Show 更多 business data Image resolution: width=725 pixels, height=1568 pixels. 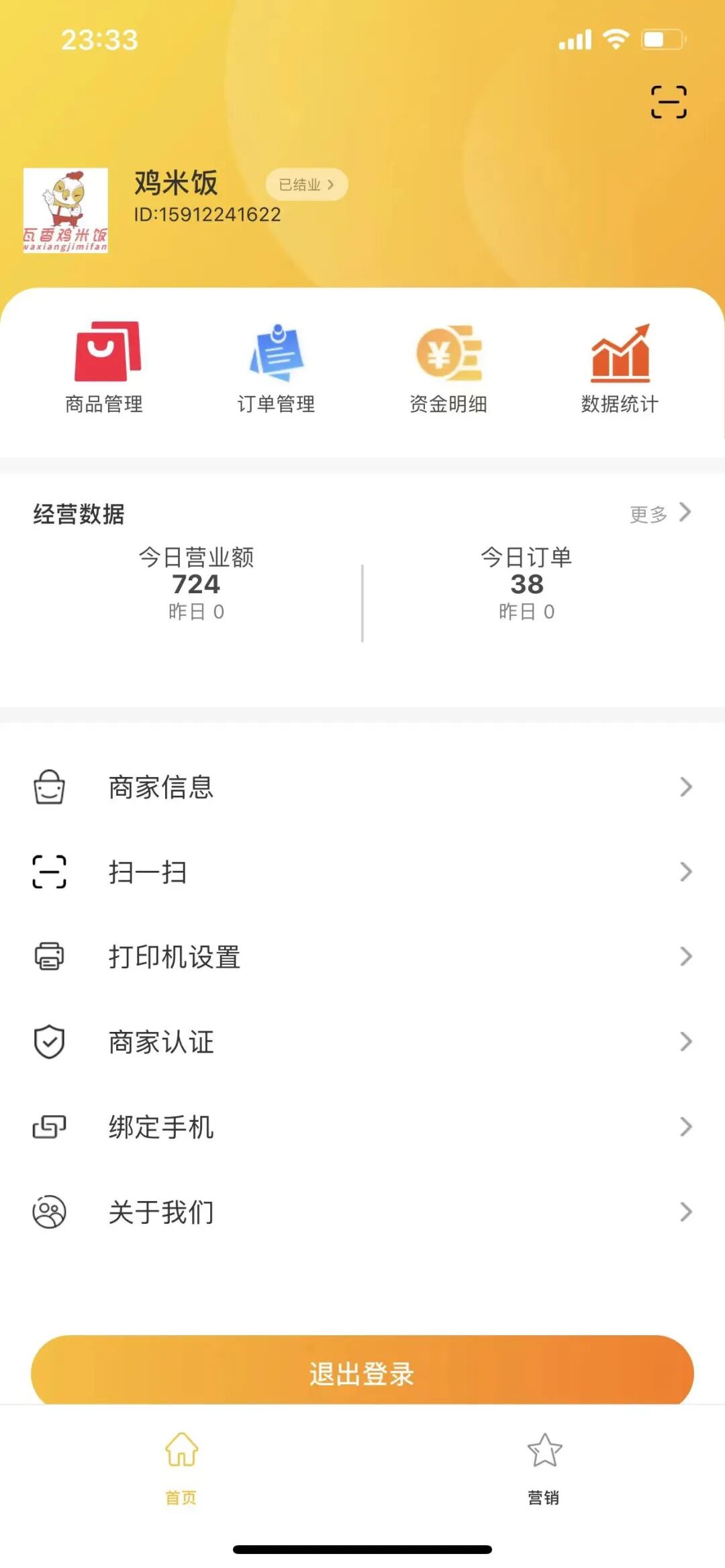tap(659, 514)
